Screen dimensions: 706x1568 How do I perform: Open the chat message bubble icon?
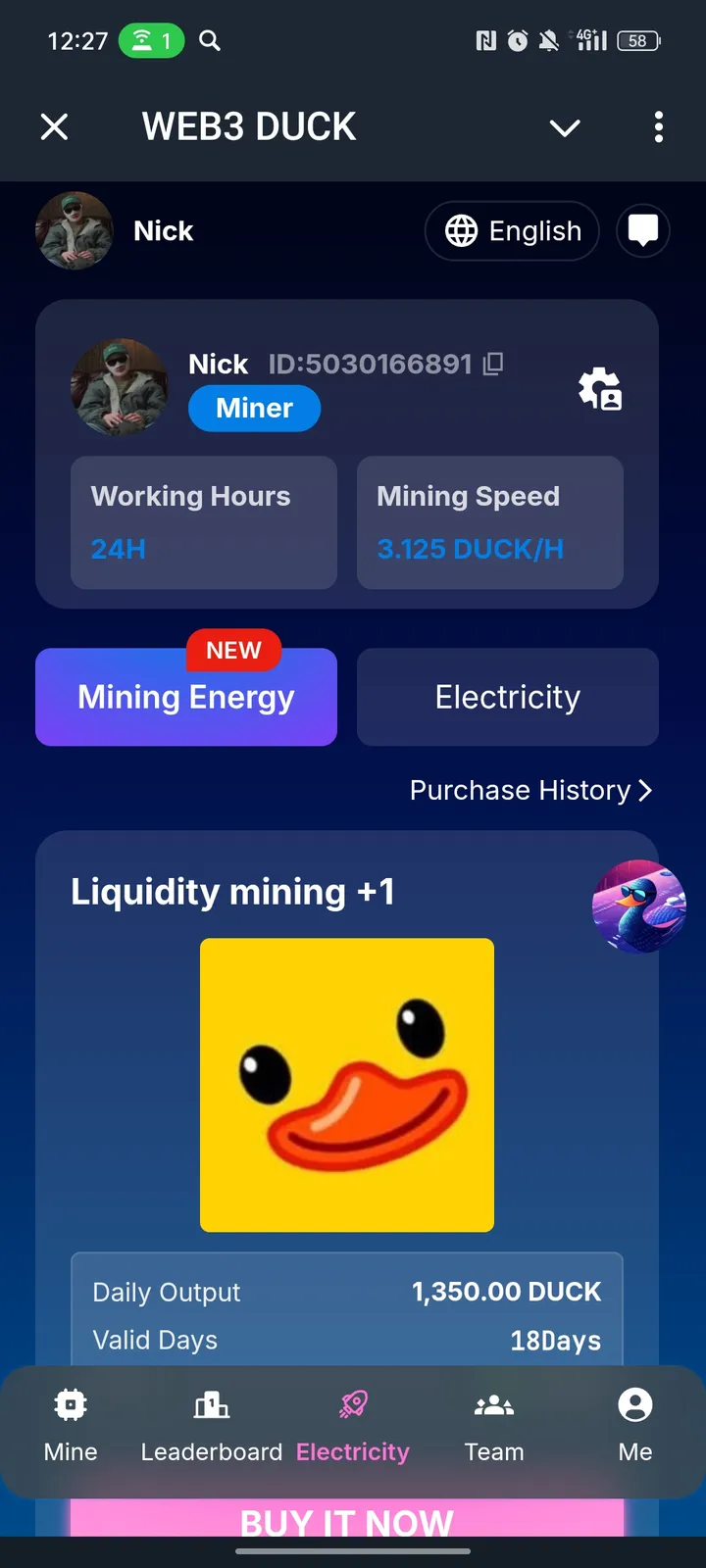pyautogui.click(x=642, y=230)
